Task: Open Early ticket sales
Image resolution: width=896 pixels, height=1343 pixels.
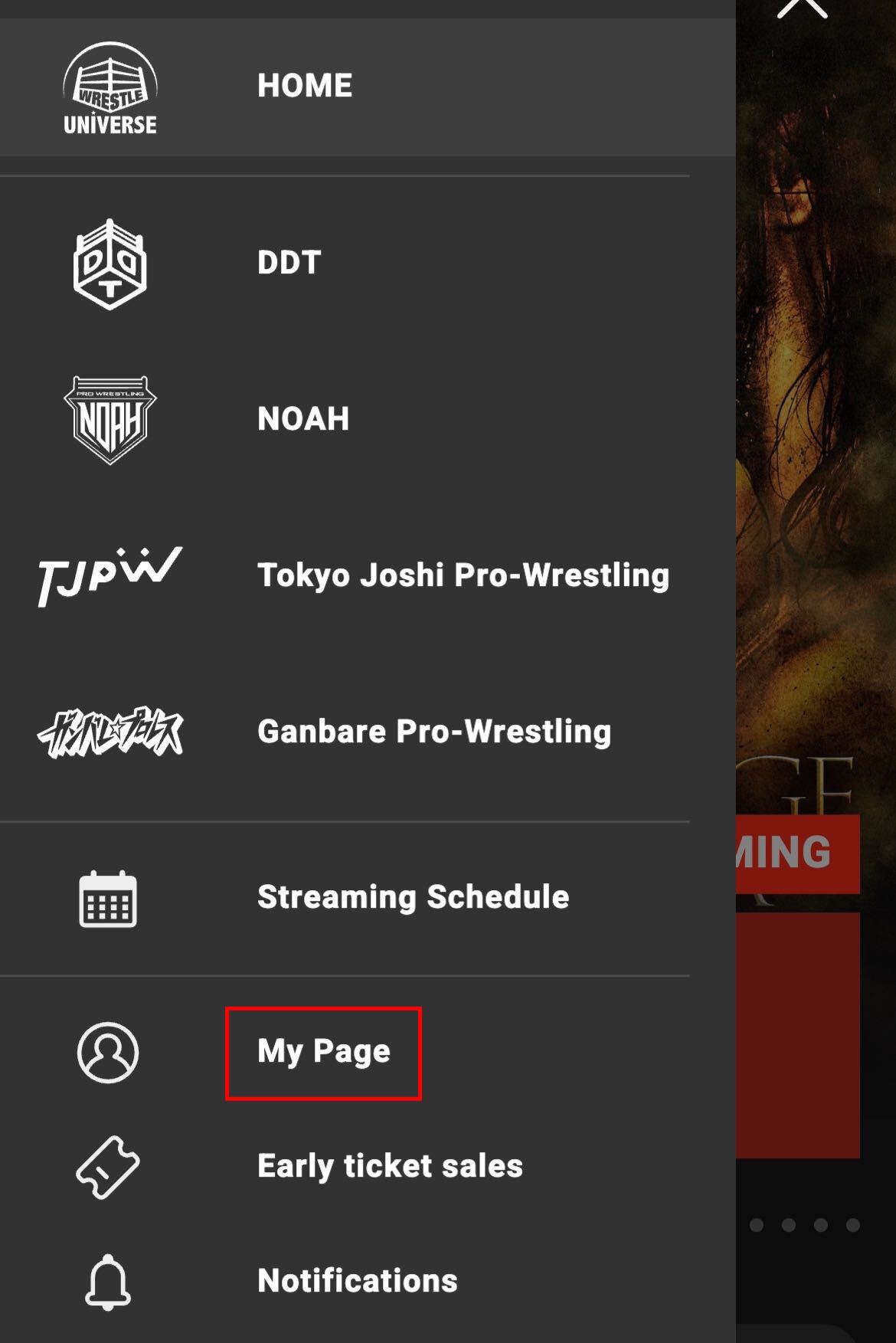Action: pos(390,1166)
